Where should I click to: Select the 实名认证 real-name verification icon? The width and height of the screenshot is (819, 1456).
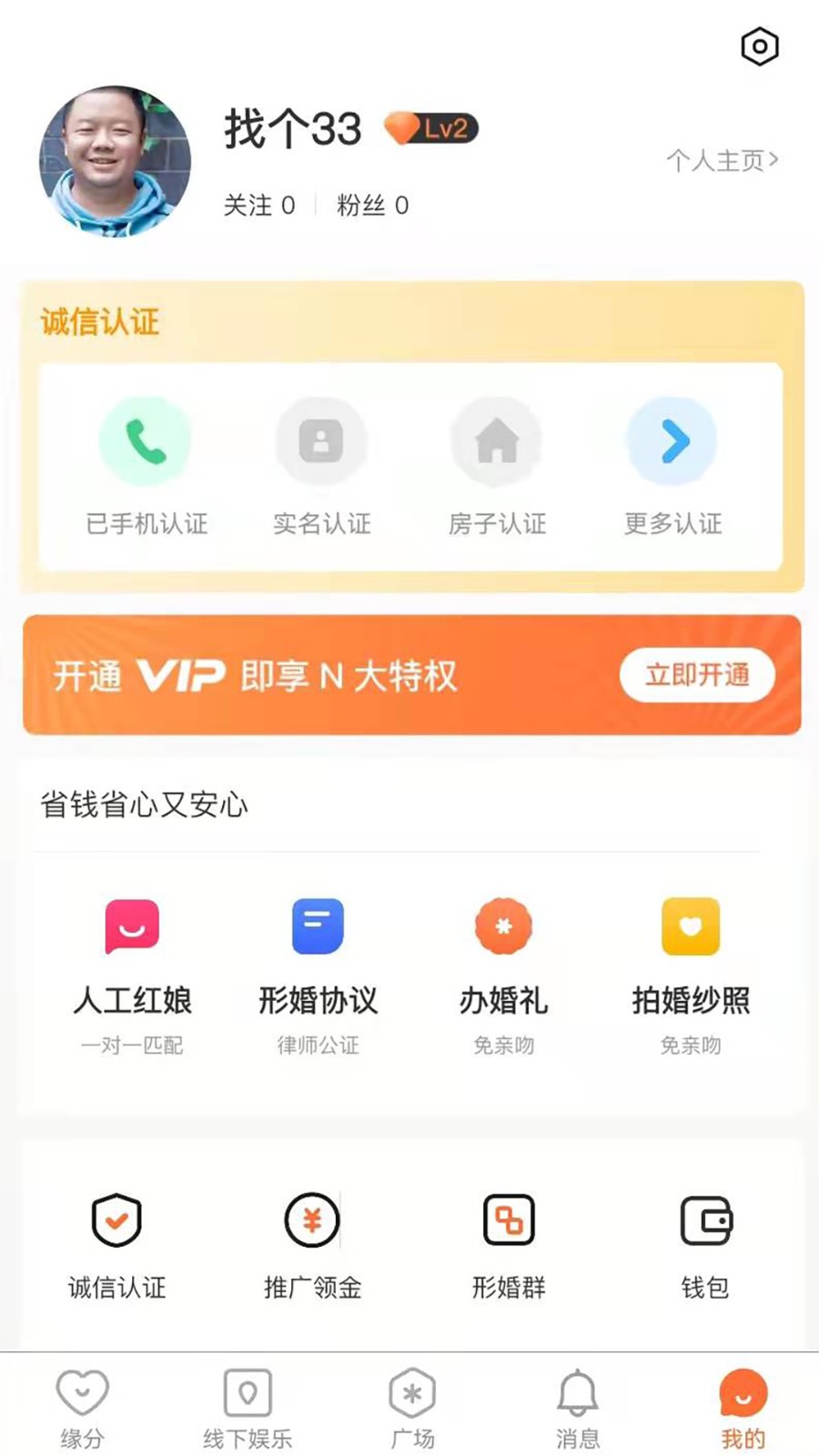point(320,440)
